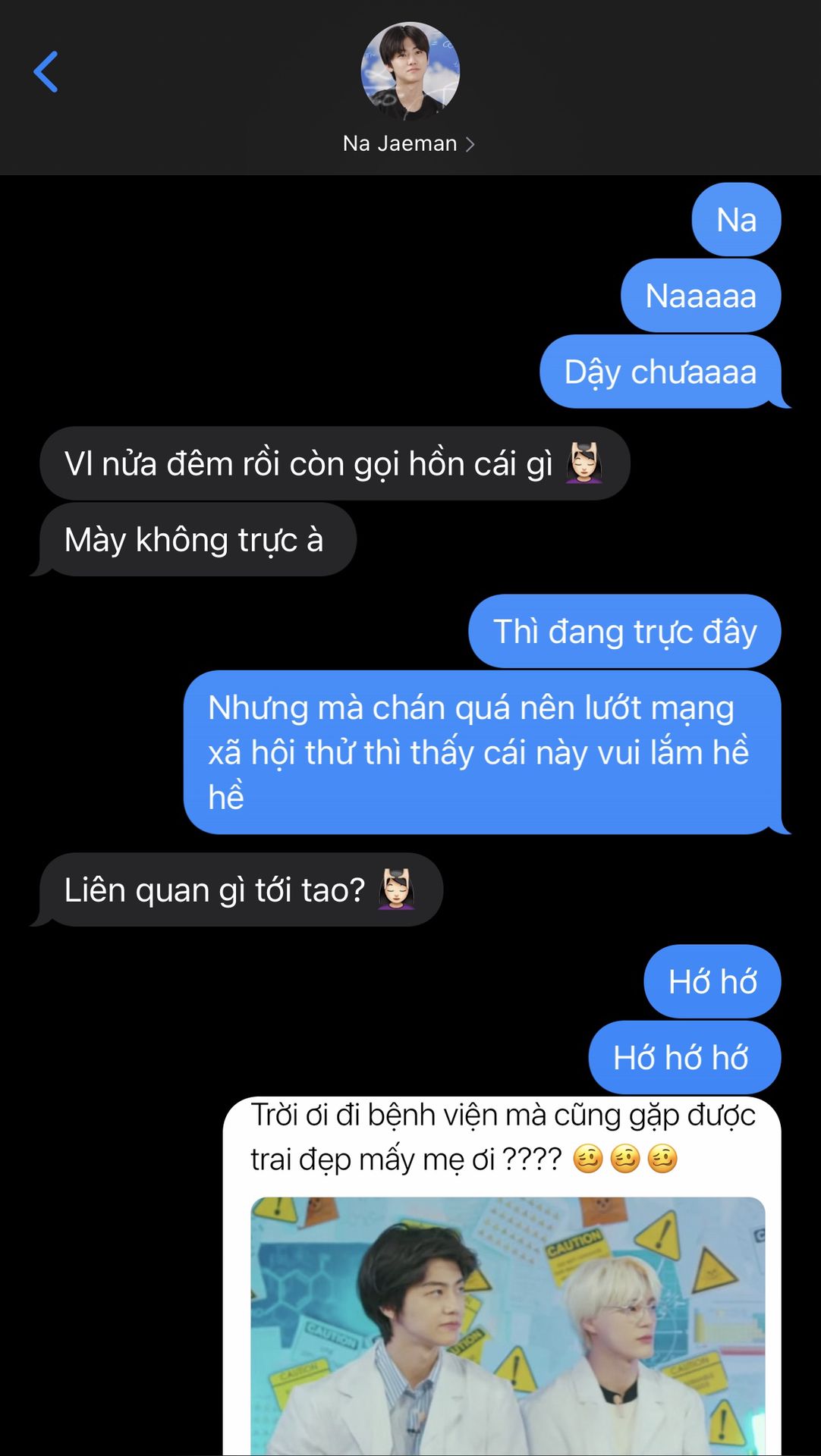Go back to the messages list
821x1456 pixels.
coord(46,72)
